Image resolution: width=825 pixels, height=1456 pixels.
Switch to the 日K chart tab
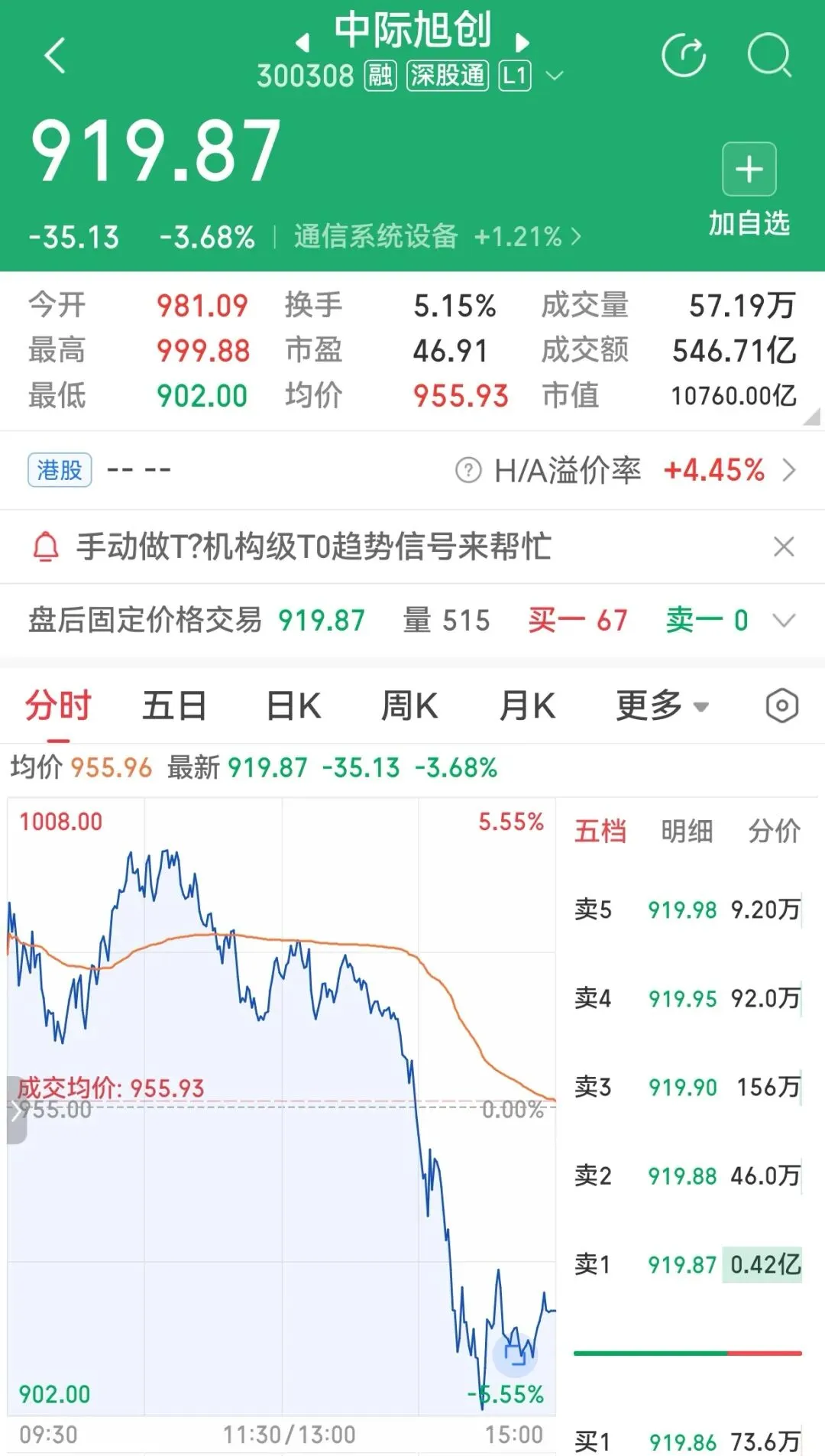click(293, 705)
